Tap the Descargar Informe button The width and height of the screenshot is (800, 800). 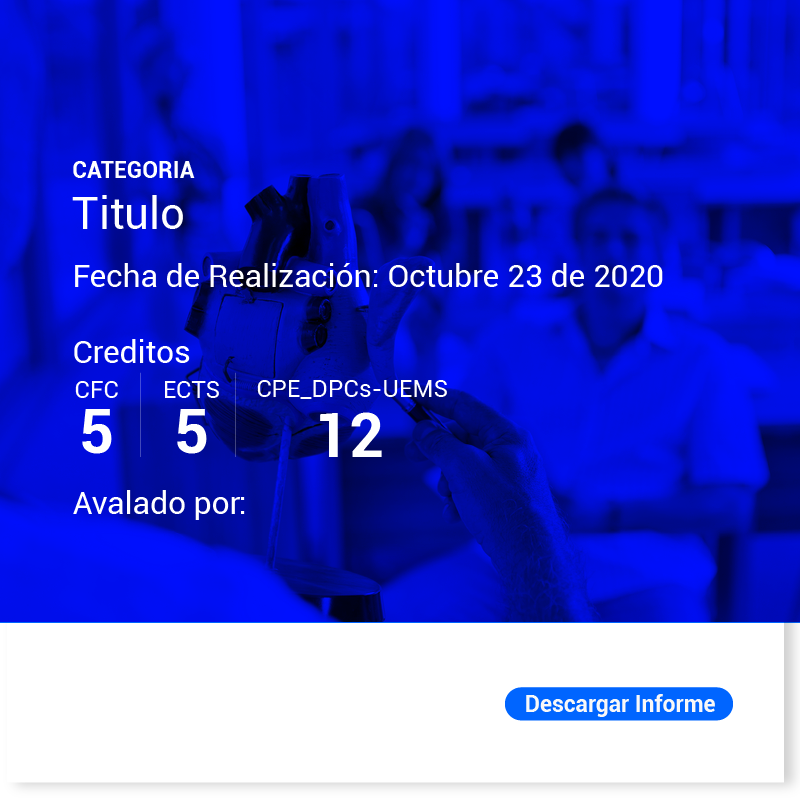(619, 704)
